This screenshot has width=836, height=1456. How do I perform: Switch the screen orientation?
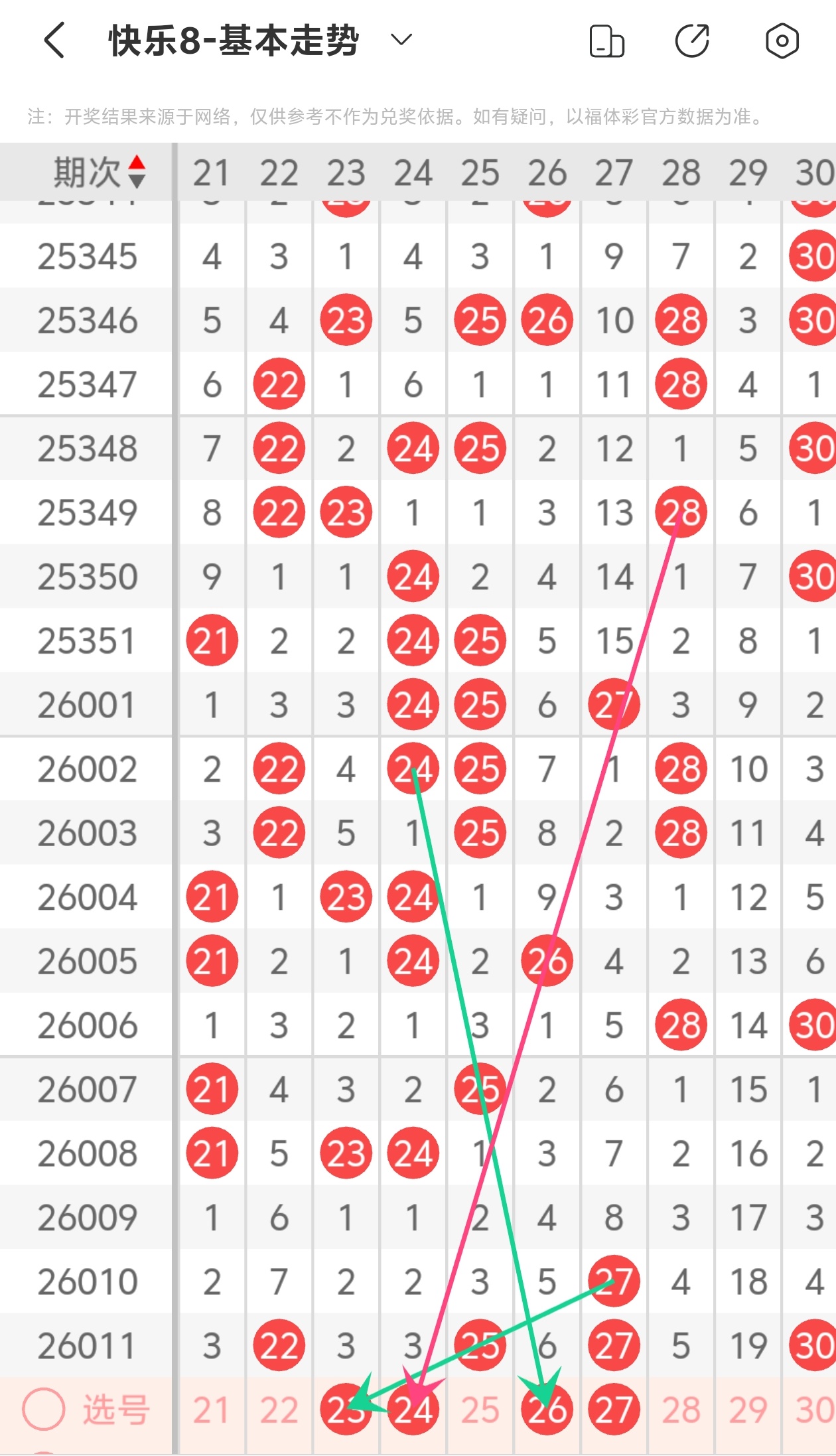[x=606, y=41]
